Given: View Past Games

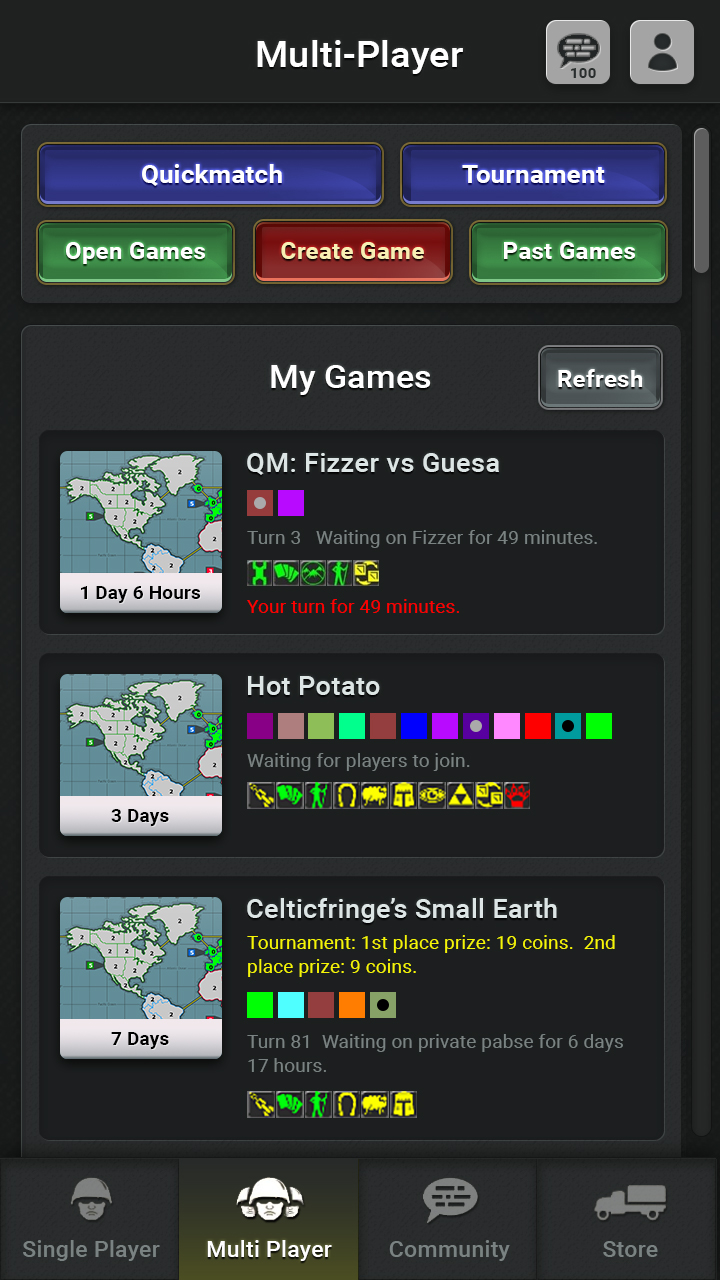Looking at the screenshot, I should click(568, 252).
